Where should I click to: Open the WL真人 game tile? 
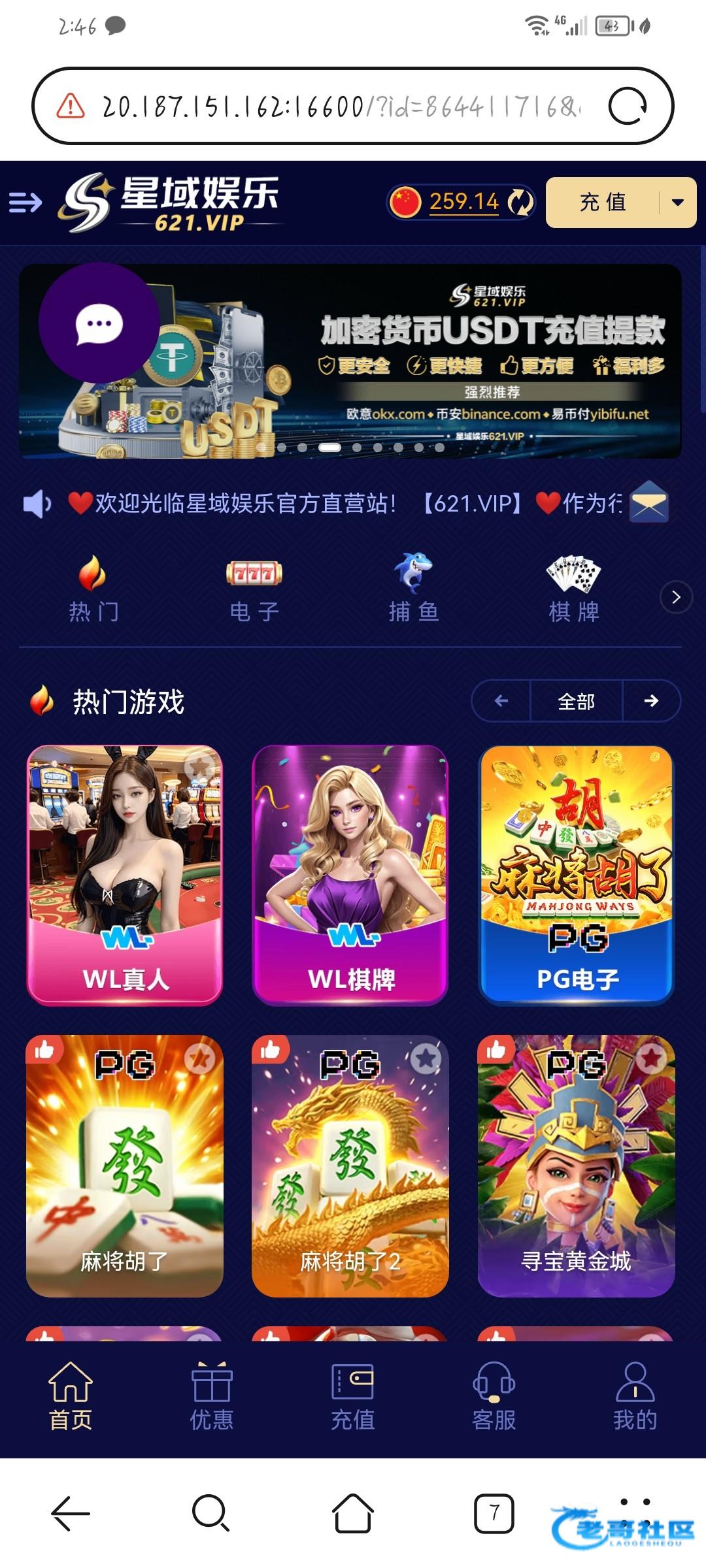pos(125,875)
